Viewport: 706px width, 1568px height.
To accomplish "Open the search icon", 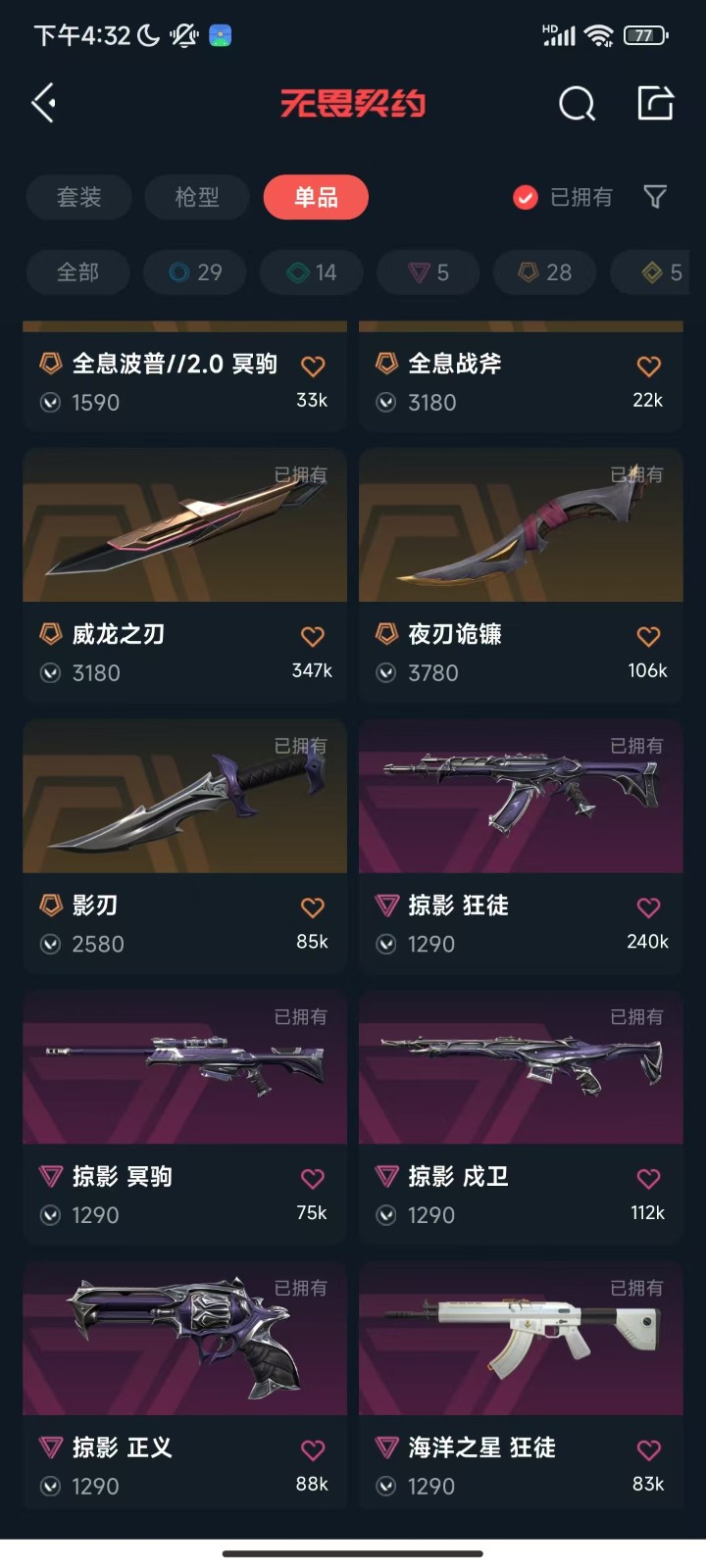I will (x=577, y=103).
